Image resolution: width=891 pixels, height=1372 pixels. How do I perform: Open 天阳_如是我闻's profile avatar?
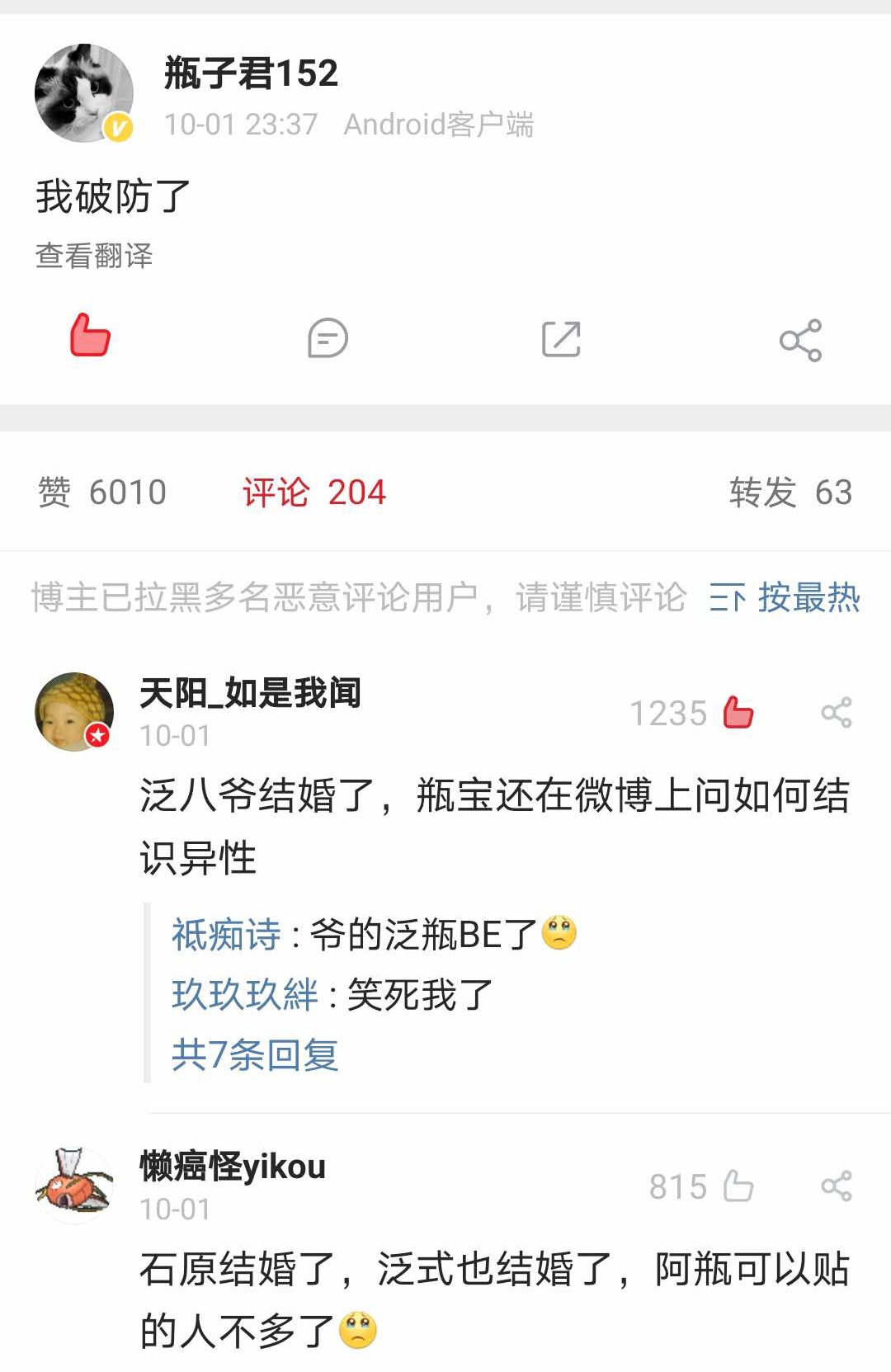pyautogui.click(x=74, y=711)
